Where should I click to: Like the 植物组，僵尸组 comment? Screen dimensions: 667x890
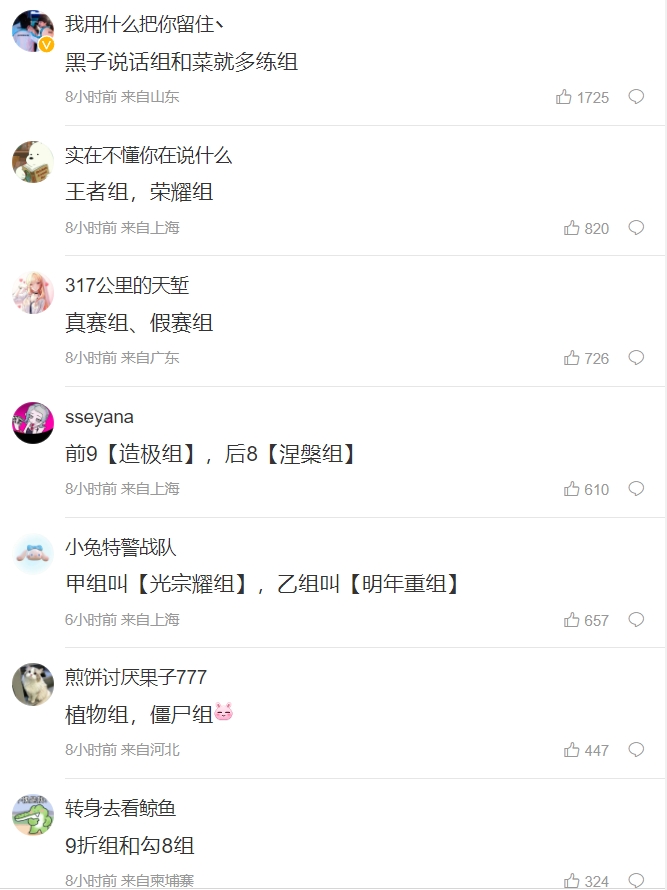pyautogui.click(x=572, y=750)
